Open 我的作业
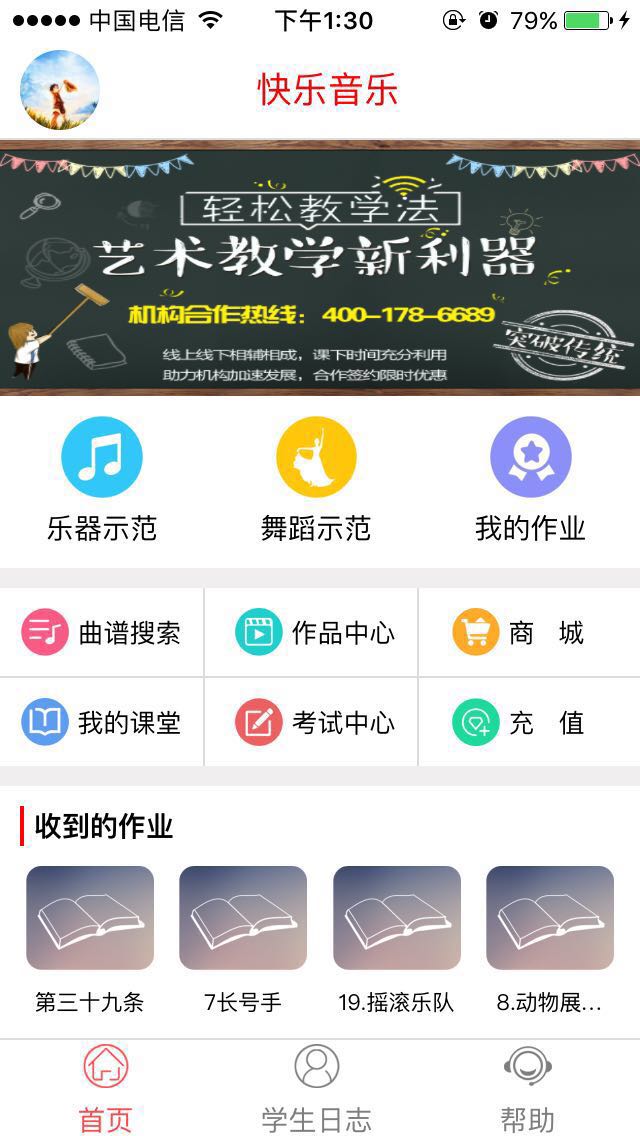 pyautogui.click(x=531, y=480)
